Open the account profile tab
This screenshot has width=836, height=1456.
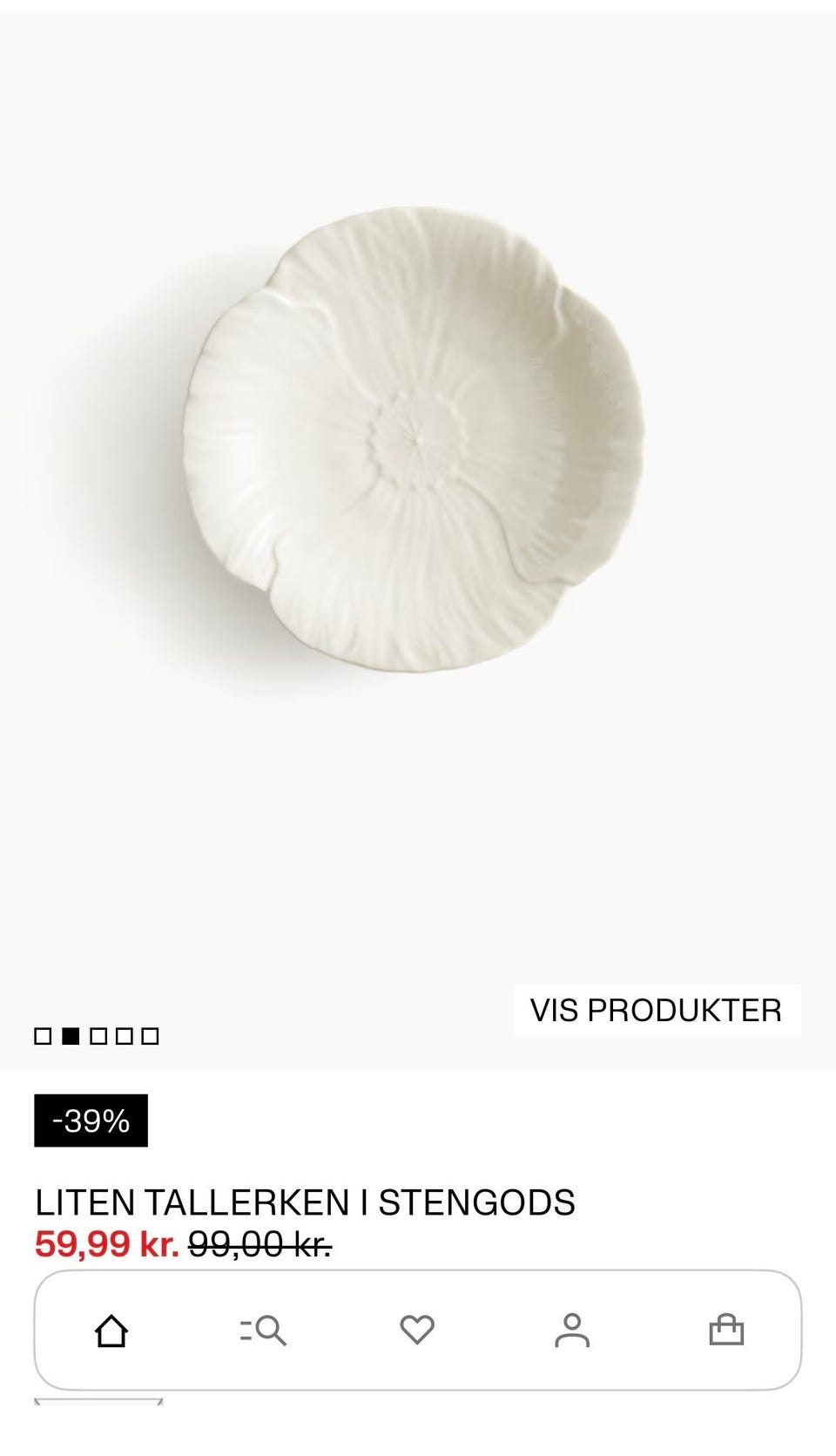pos(571,1331)
